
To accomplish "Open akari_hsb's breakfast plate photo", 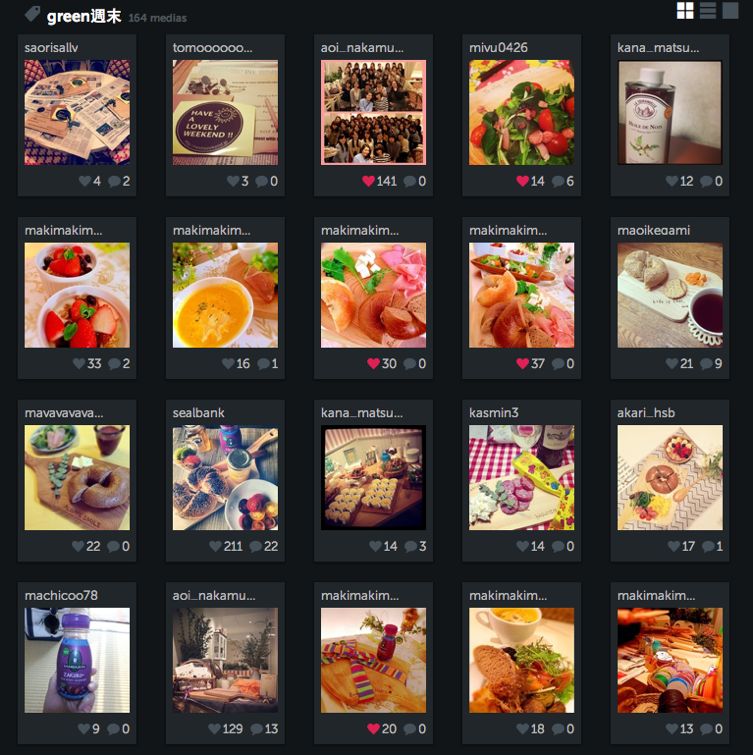I will point(669,477).
